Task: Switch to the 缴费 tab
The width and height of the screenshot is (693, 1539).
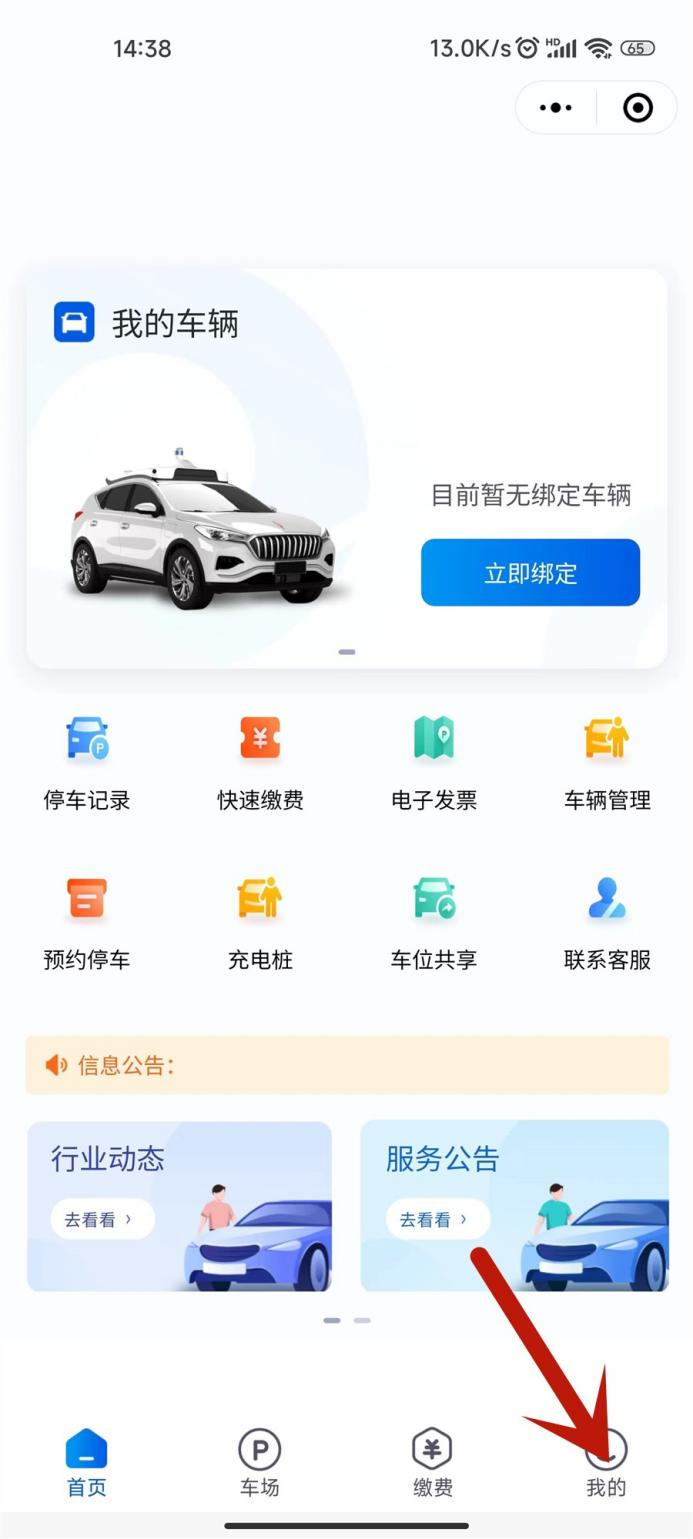Action: tap(433, 1462)
